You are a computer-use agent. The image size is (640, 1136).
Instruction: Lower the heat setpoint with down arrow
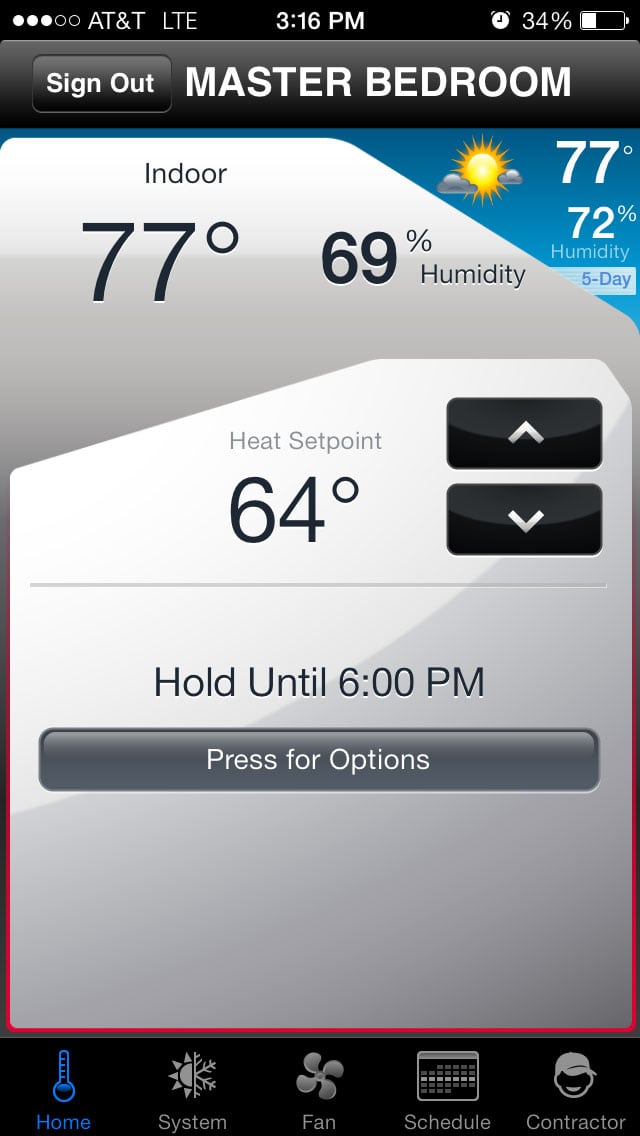tap(524, 519)
